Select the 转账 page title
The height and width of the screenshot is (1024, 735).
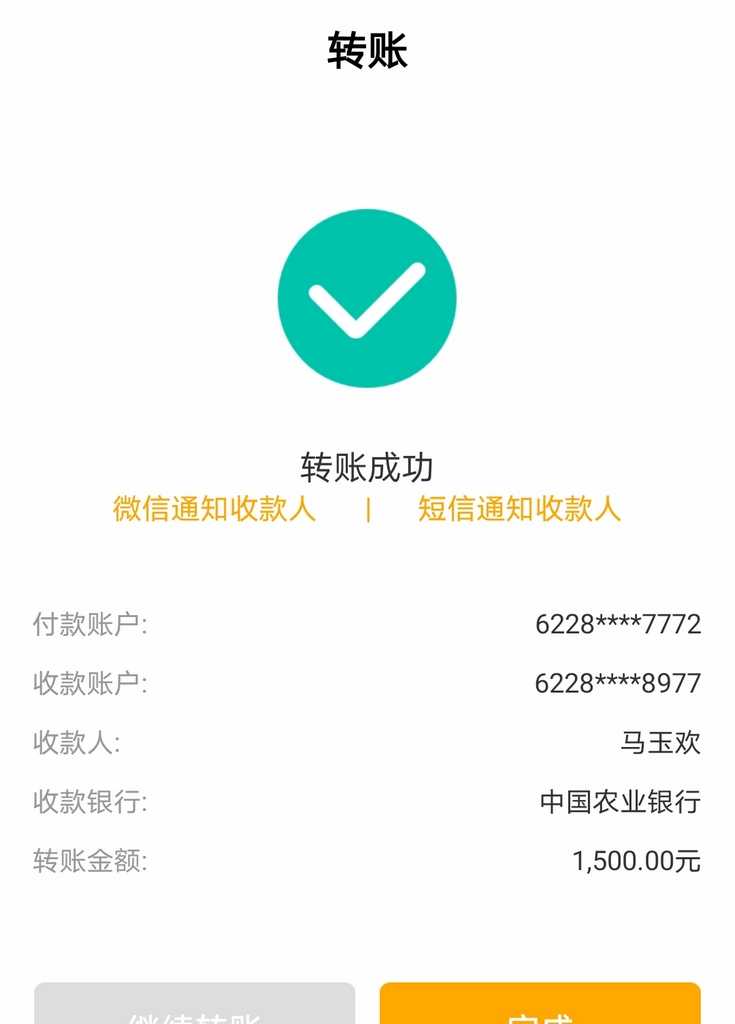tap(367, 48)
